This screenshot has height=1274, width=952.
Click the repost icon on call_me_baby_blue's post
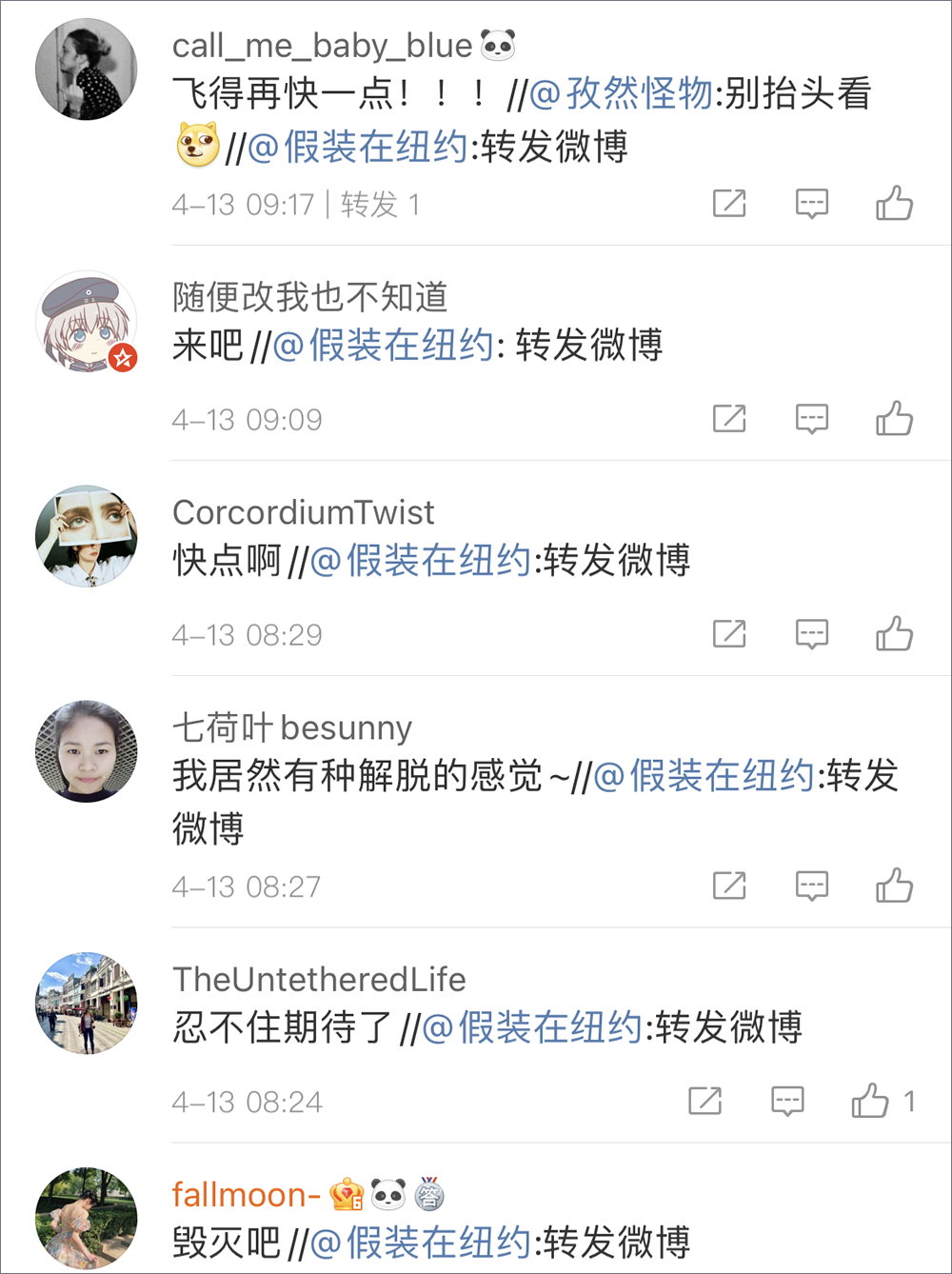point(728,204)
